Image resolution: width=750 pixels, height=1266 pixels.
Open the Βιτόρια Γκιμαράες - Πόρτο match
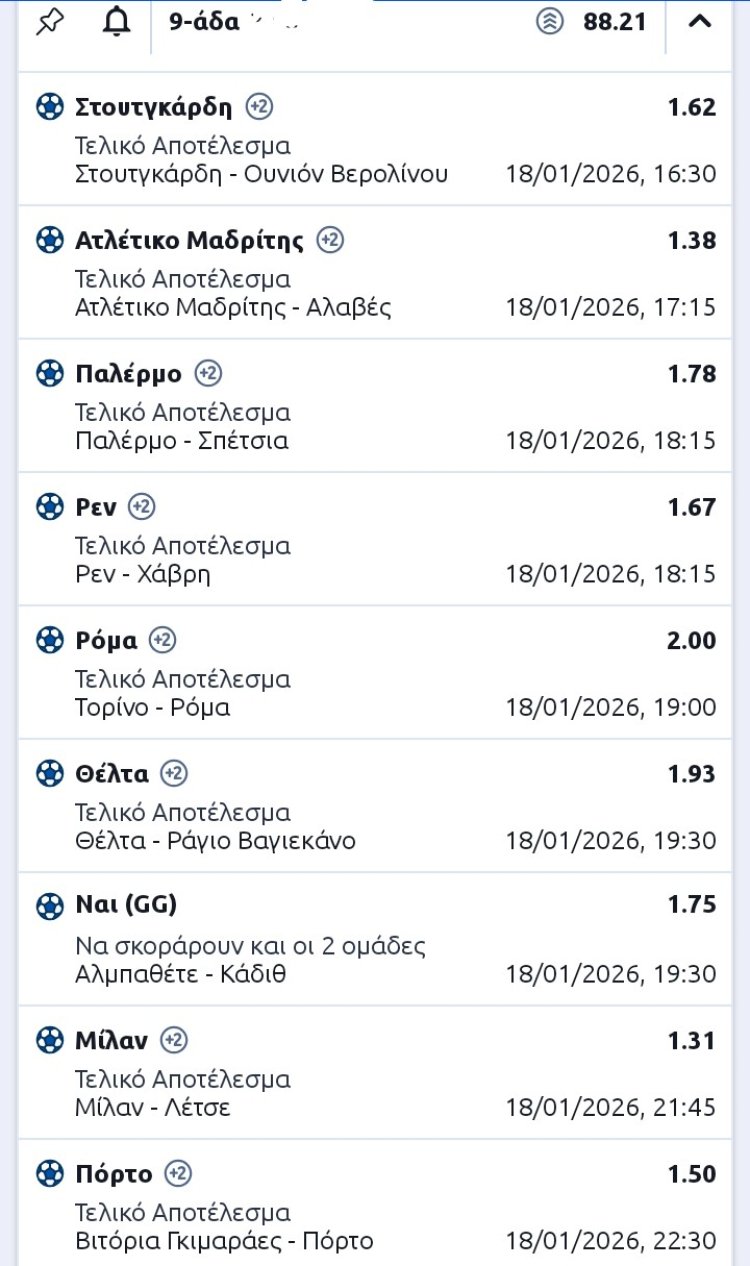[x=224, y=1241]
